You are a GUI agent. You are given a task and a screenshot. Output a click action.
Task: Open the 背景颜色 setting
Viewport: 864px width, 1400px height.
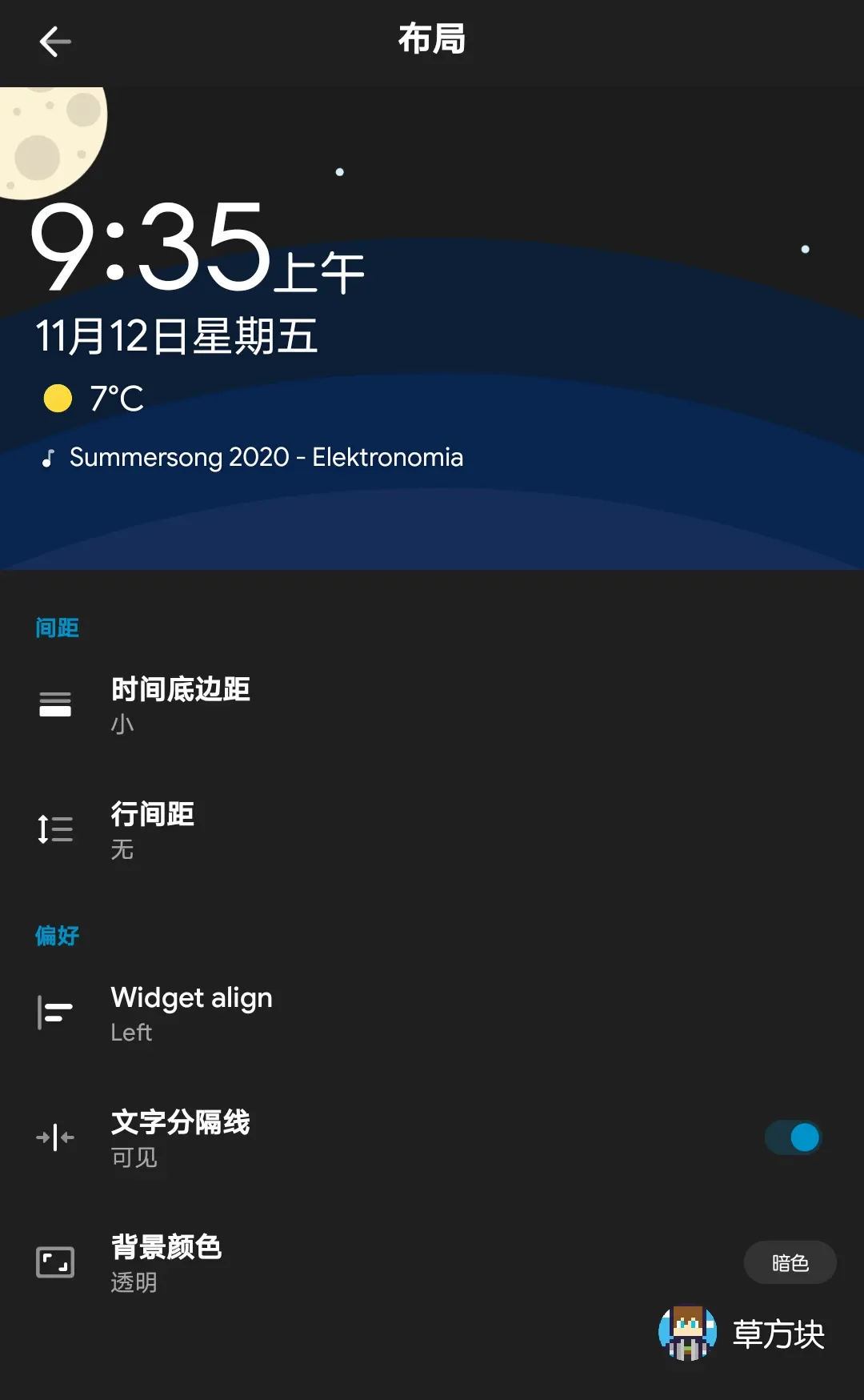coord(166,1262)
